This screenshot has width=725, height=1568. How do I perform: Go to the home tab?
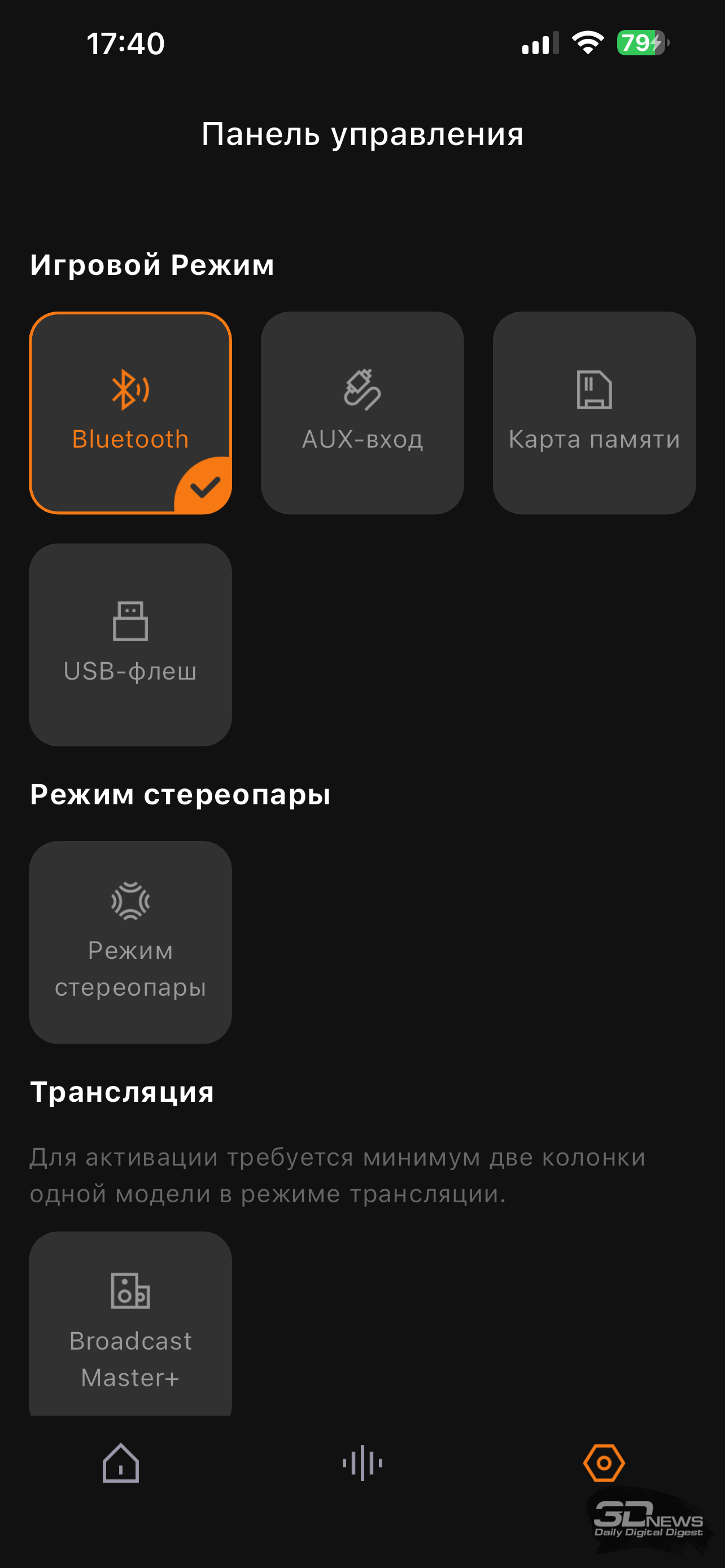coord(120,1462)
